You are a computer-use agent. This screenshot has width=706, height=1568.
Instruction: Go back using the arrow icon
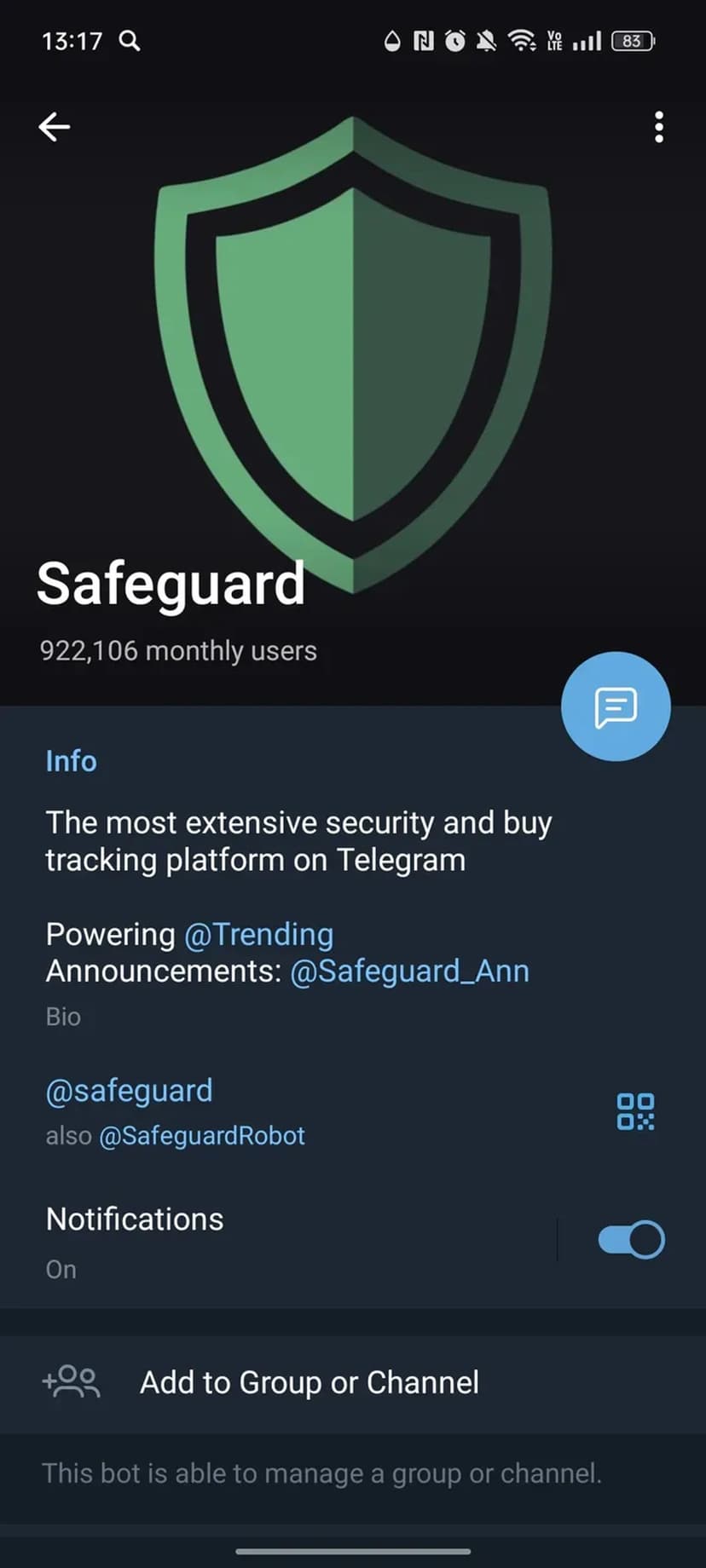(x=55, y=127)
